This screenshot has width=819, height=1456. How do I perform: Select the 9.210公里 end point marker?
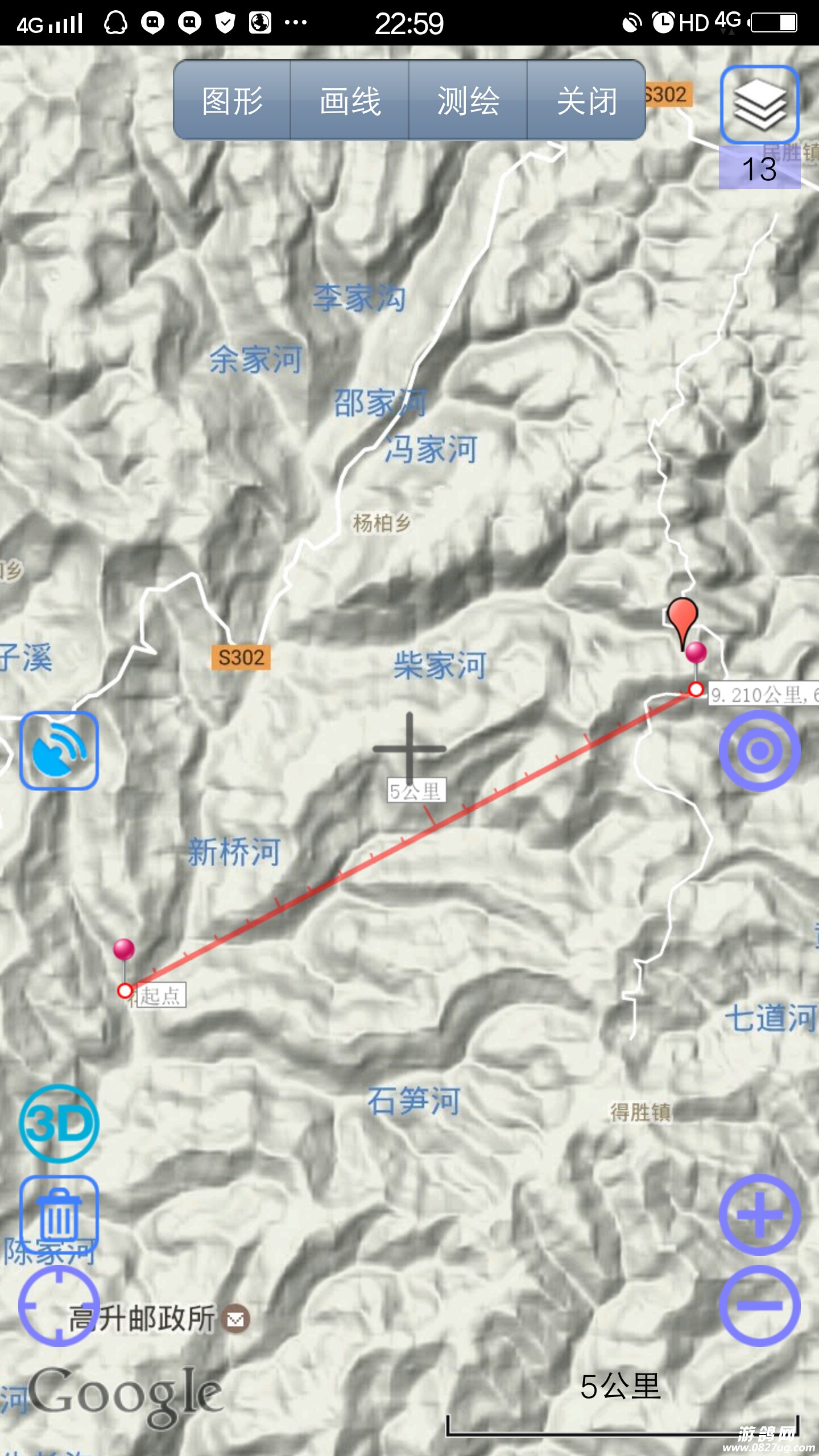point(696,689)
